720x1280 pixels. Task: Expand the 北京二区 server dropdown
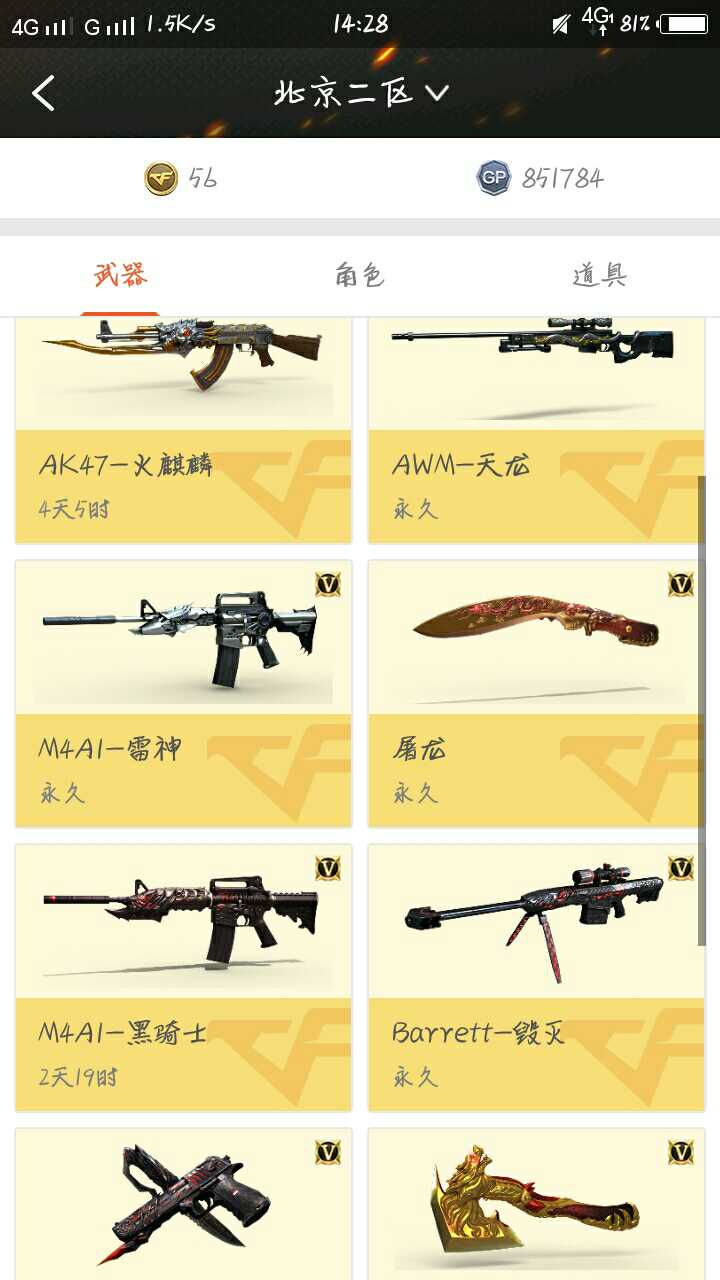(x=362, y=94)
